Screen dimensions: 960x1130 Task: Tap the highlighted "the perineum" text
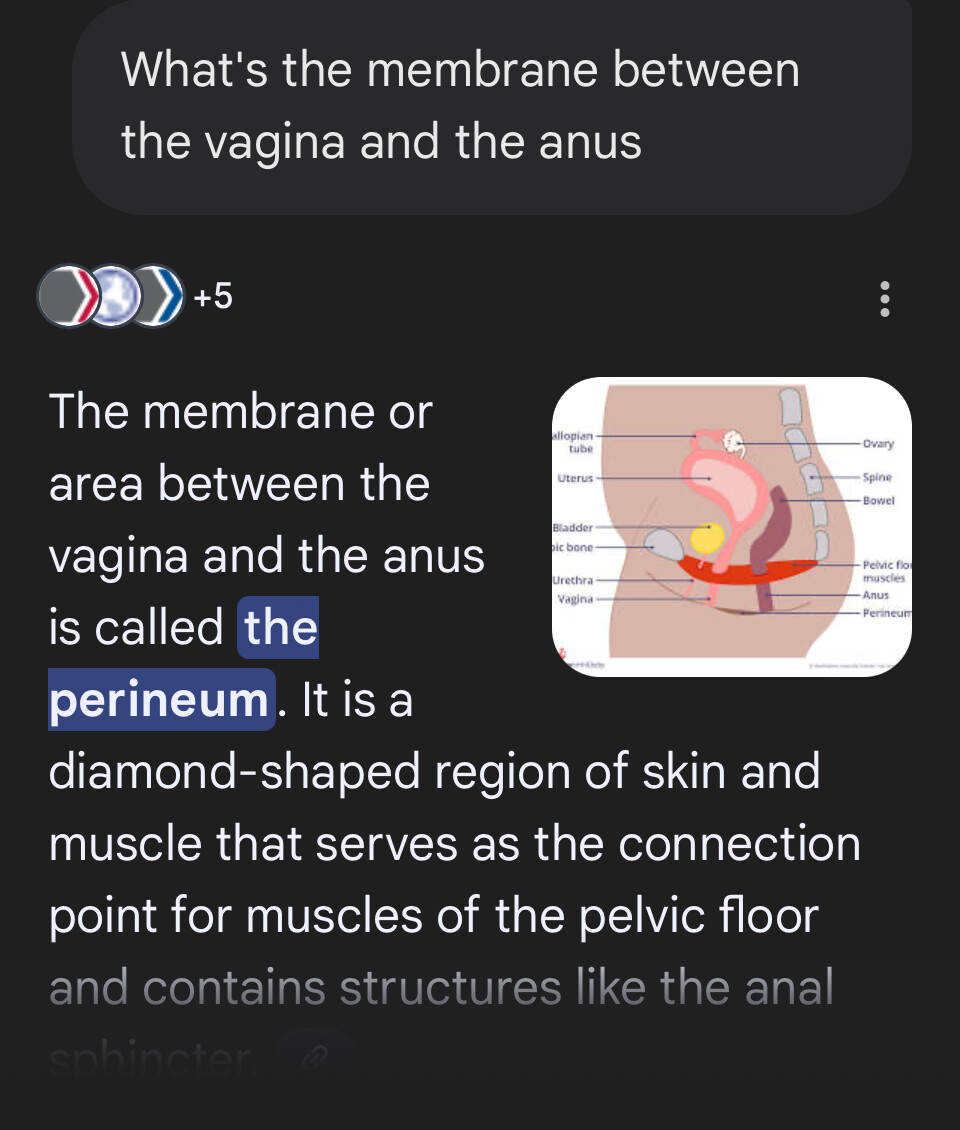(x=162, y=698)
